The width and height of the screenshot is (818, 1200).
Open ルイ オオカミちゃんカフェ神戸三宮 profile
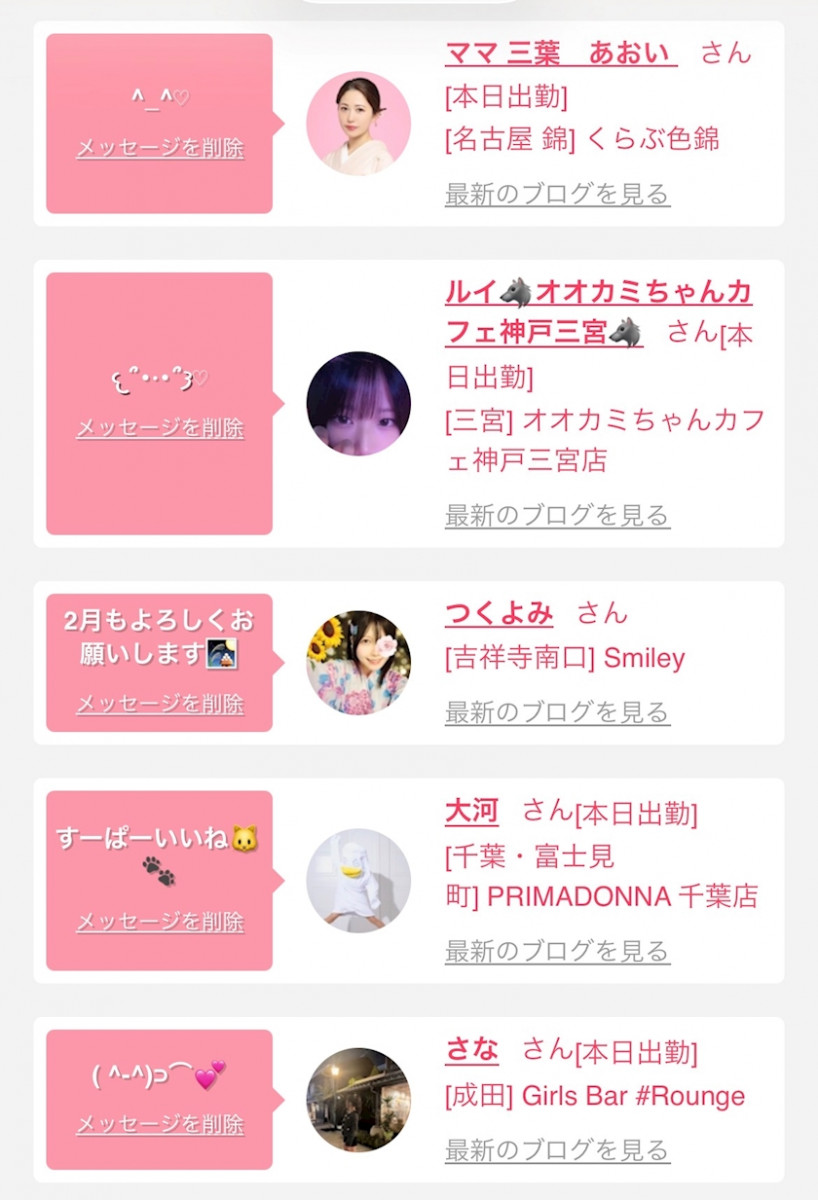pyautogui.click(x=597, y=311)
